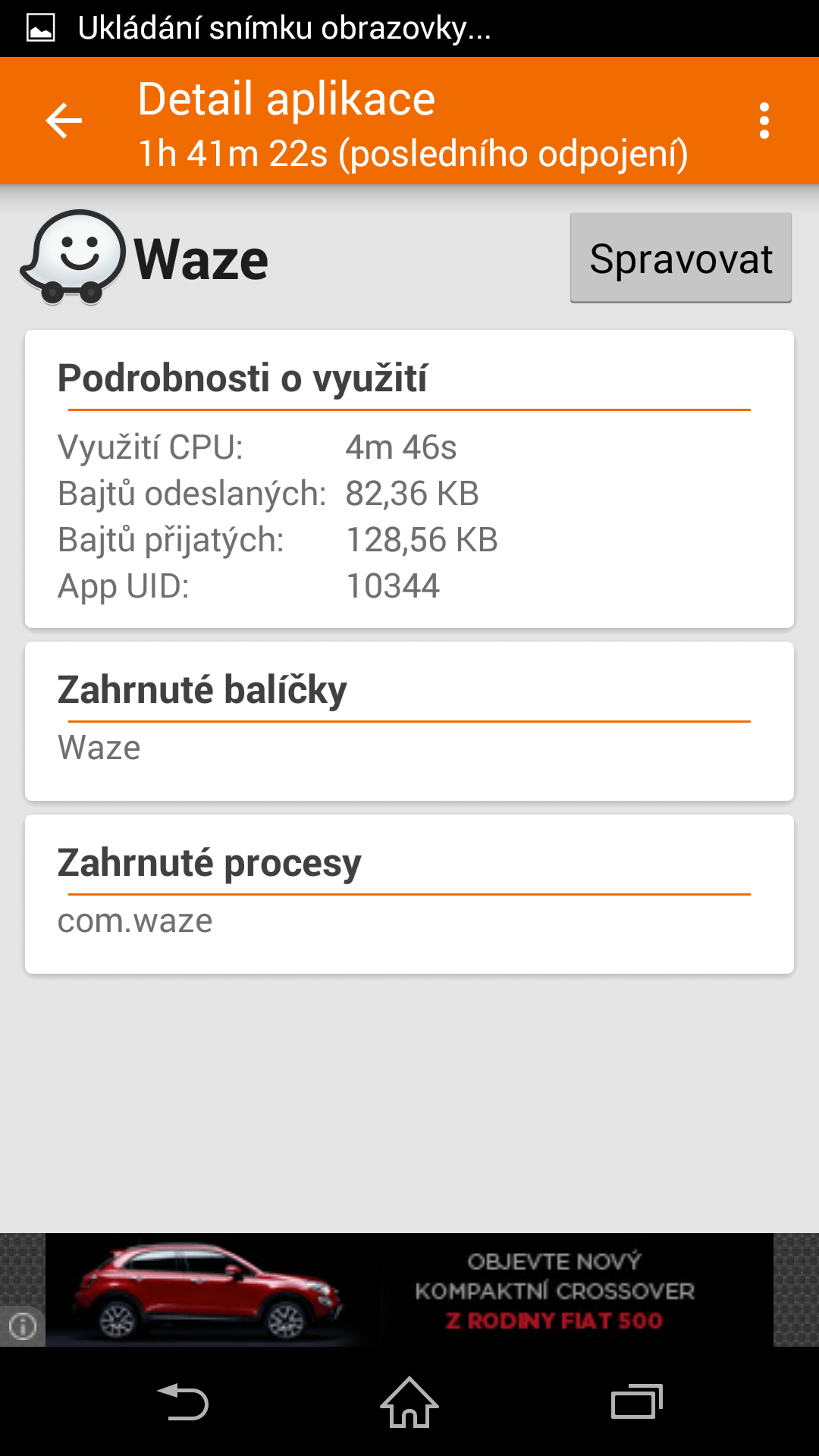Go back using the app bar arrow

[x=64, y=121]
